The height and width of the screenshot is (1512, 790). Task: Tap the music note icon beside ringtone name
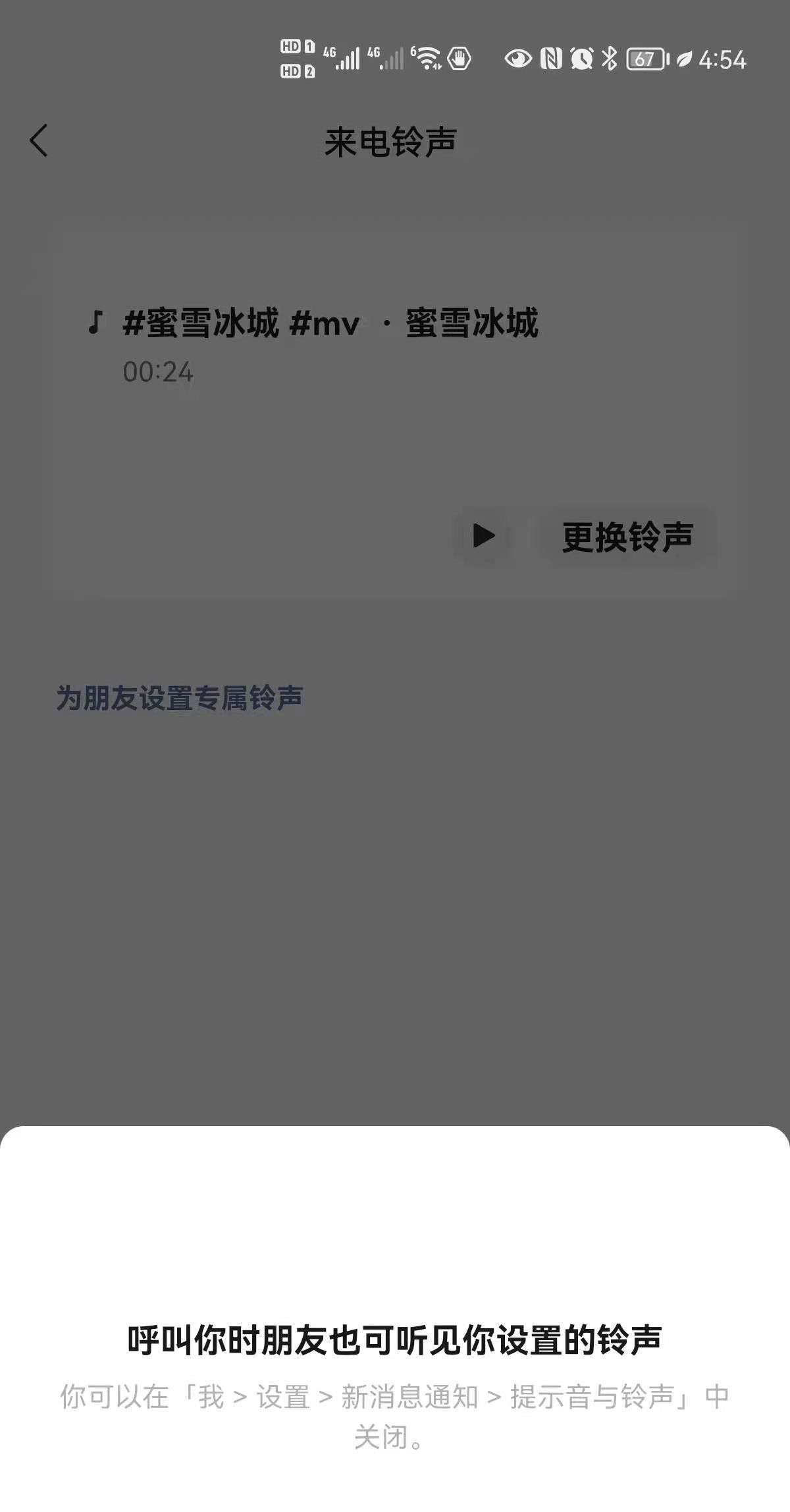pos(95,323)
